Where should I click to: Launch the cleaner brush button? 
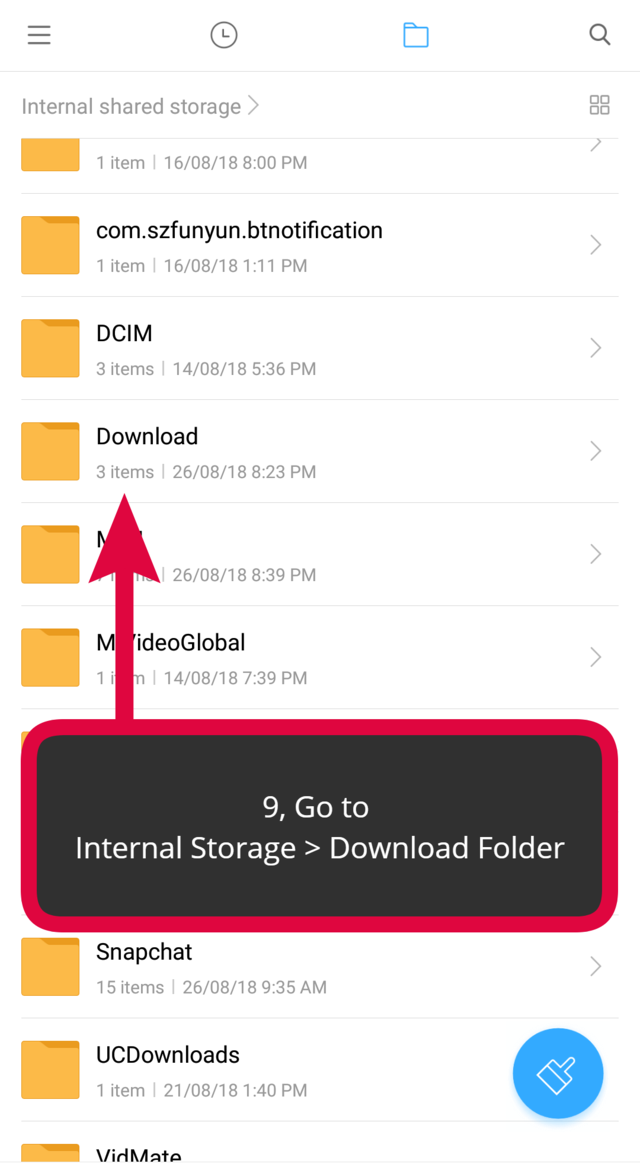pyautogui.click(x=557, y=1074)
